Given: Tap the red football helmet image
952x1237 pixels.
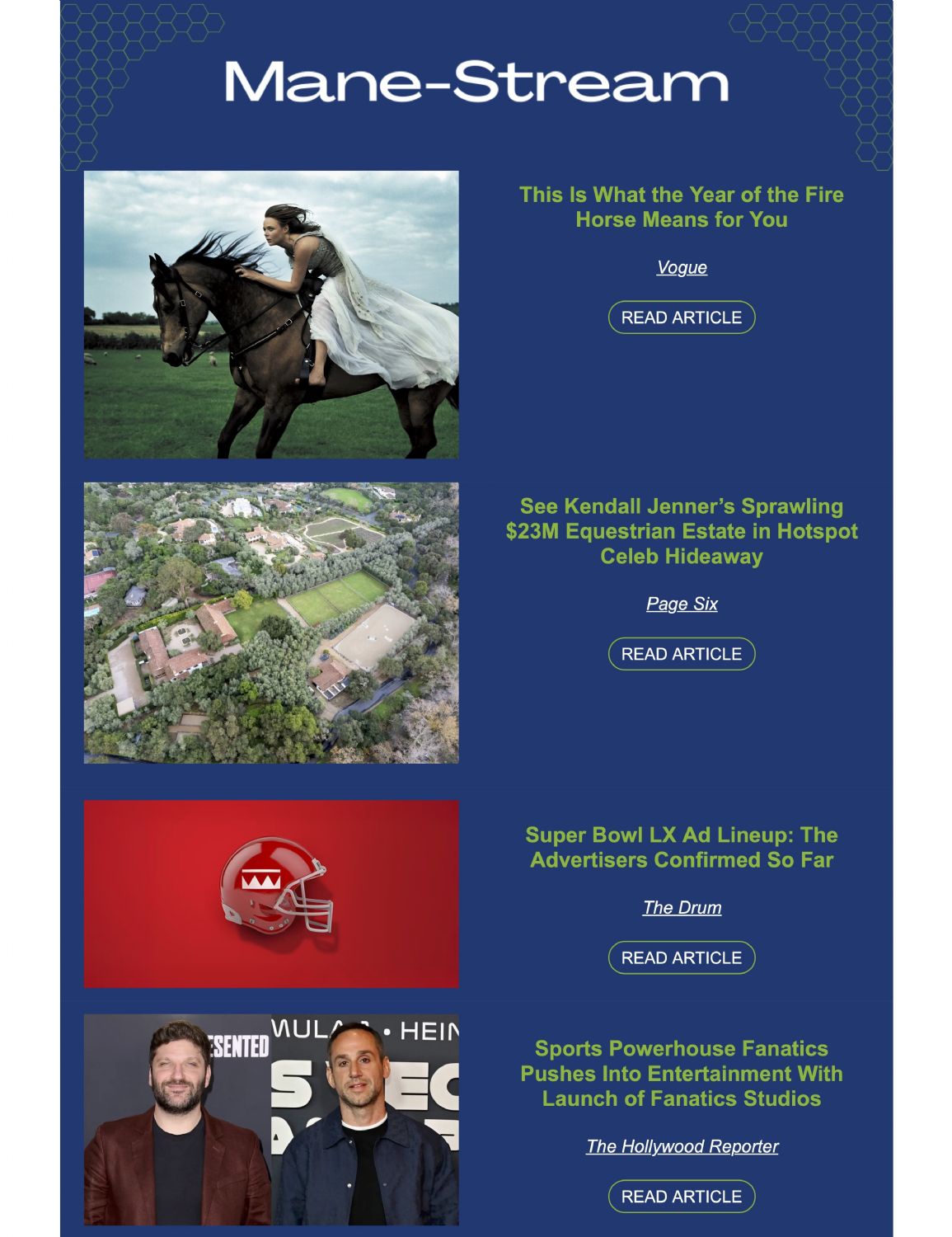Looking at the screenshot, I should pos(271,893).
